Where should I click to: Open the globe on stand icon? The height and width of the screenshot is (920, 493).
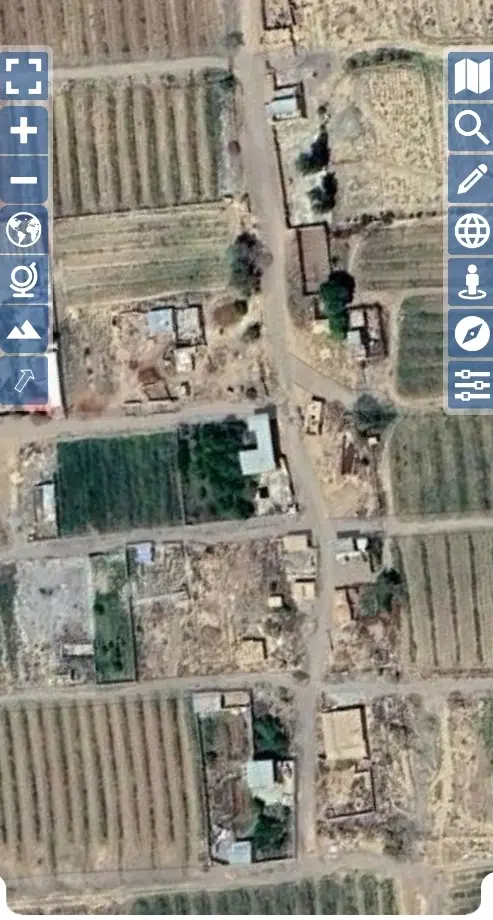click(24, 279)
